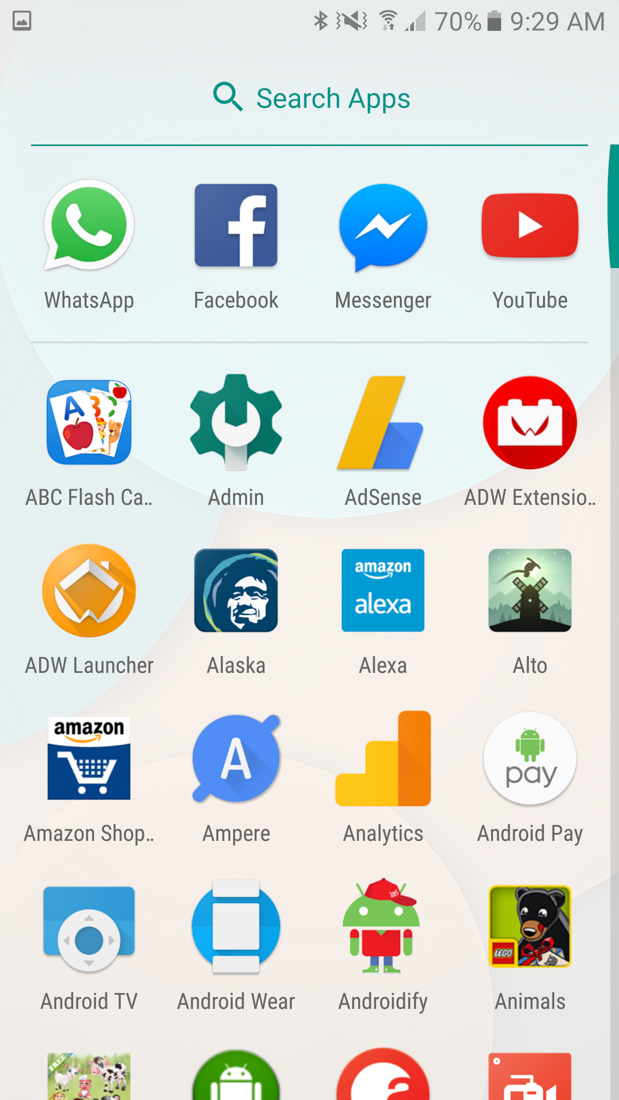
Task: Launch Amazon Shopping
Action: 89,760
